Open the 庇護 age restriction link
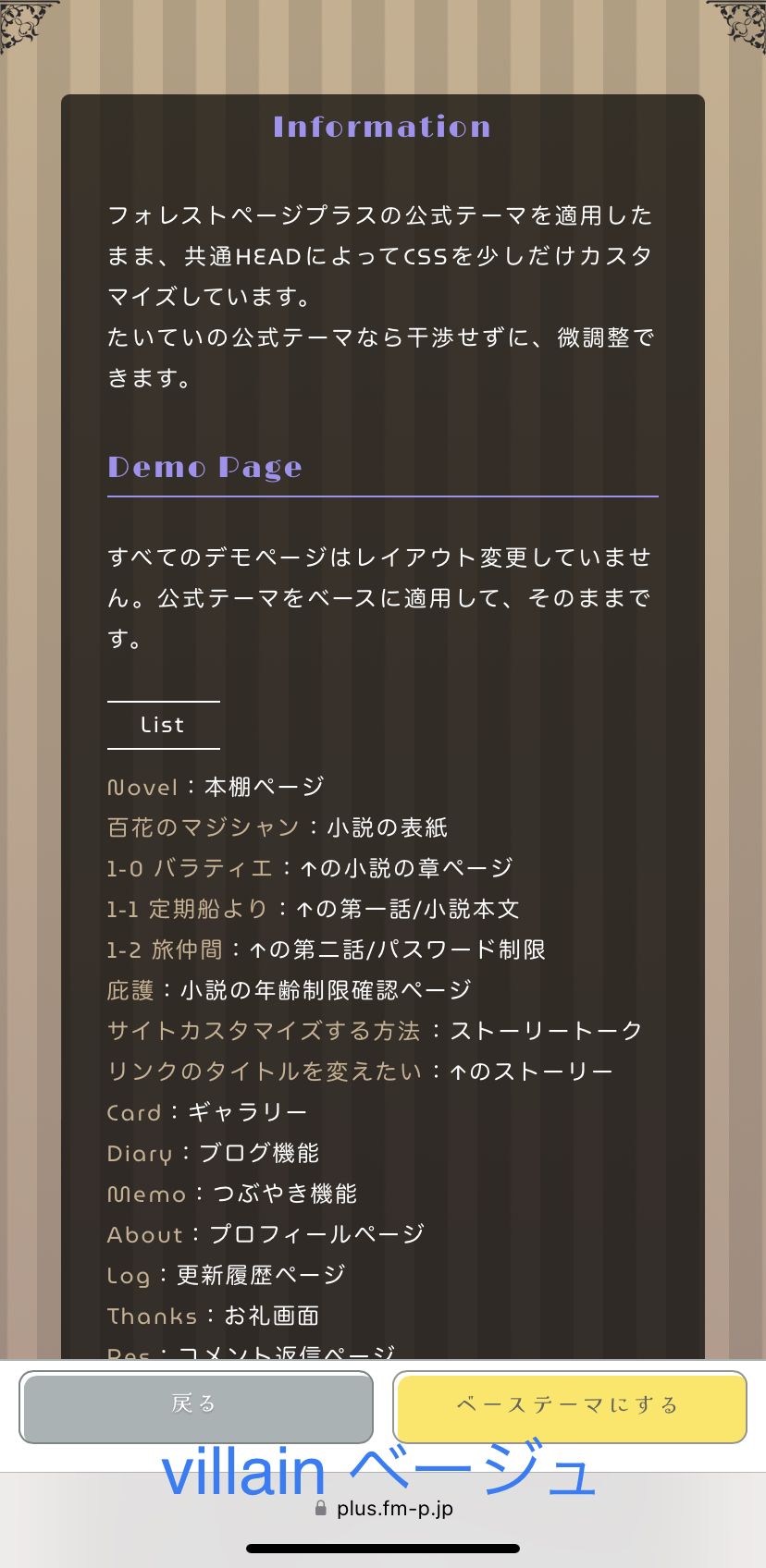This screenshot has height=1568, width=766. pyautogui.click(x=130, y=990)
